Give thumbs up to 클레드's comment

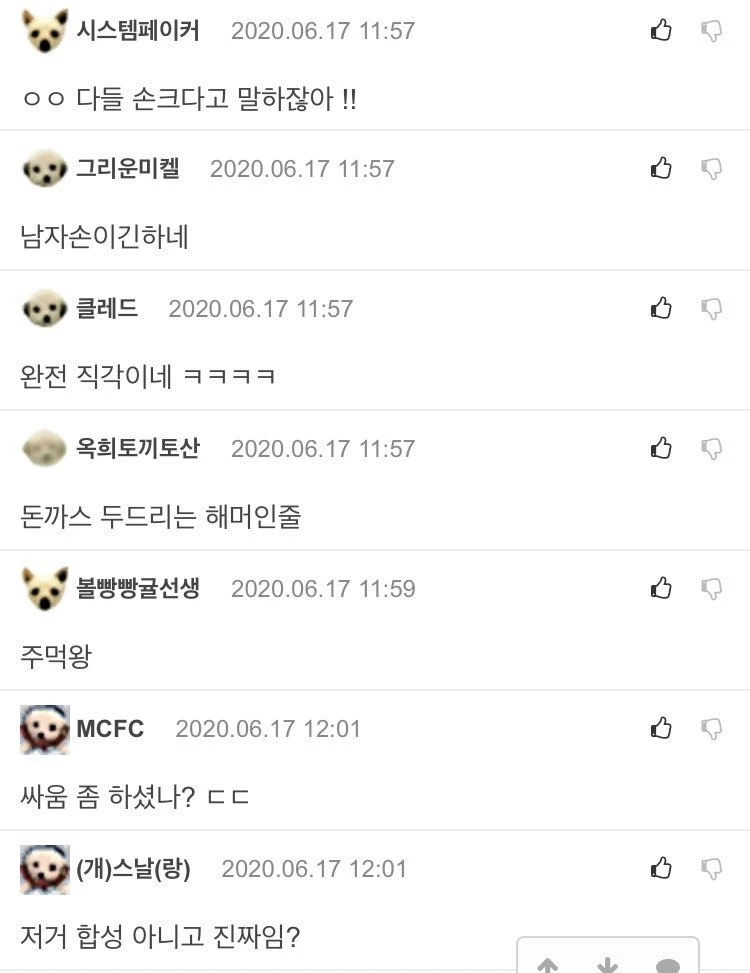pos(661,308)
